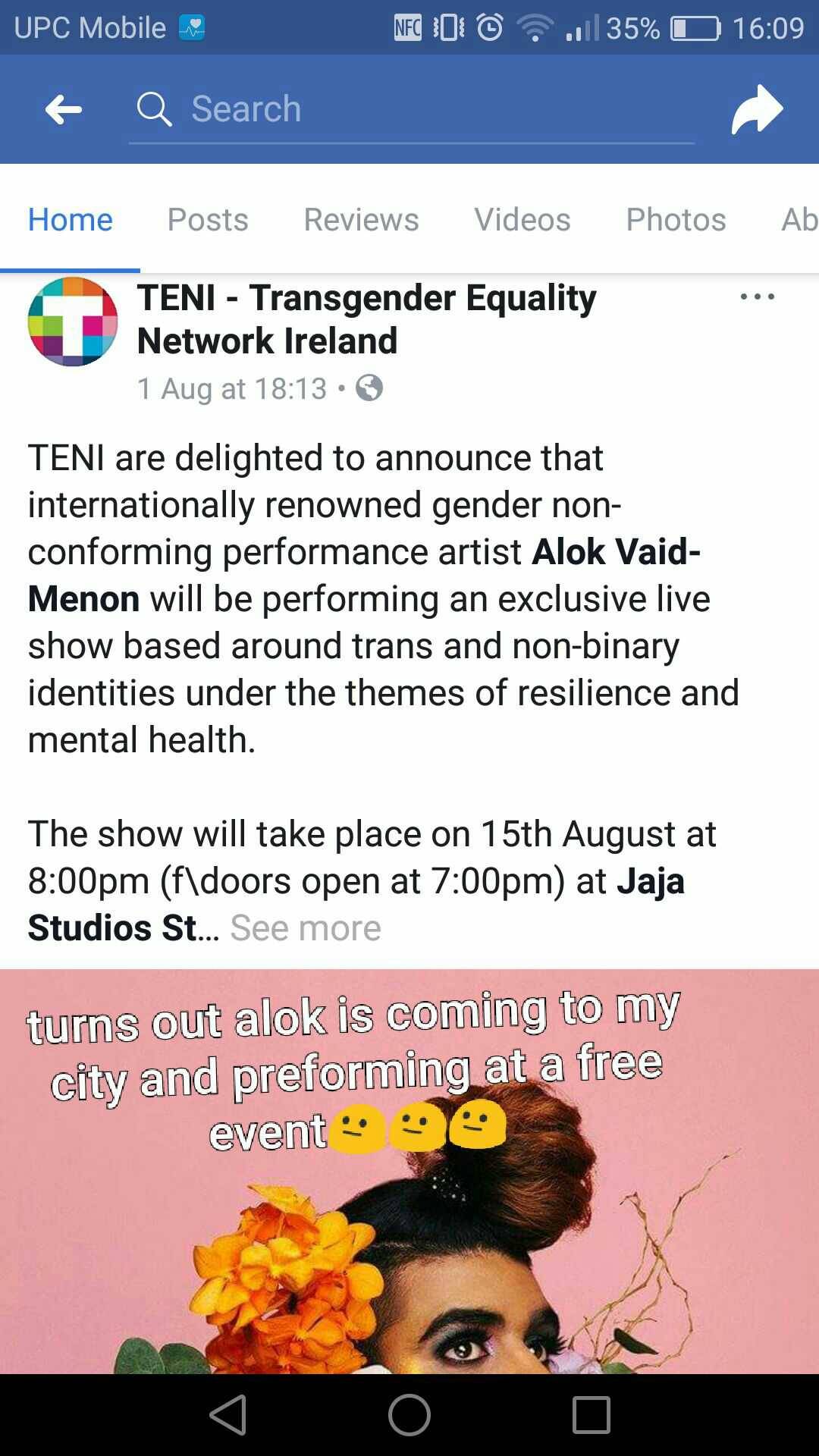The image size is (819, 1456).
Task: Open the Alok Vaid-Menon tagged link
Action: (x=614, y=552)
